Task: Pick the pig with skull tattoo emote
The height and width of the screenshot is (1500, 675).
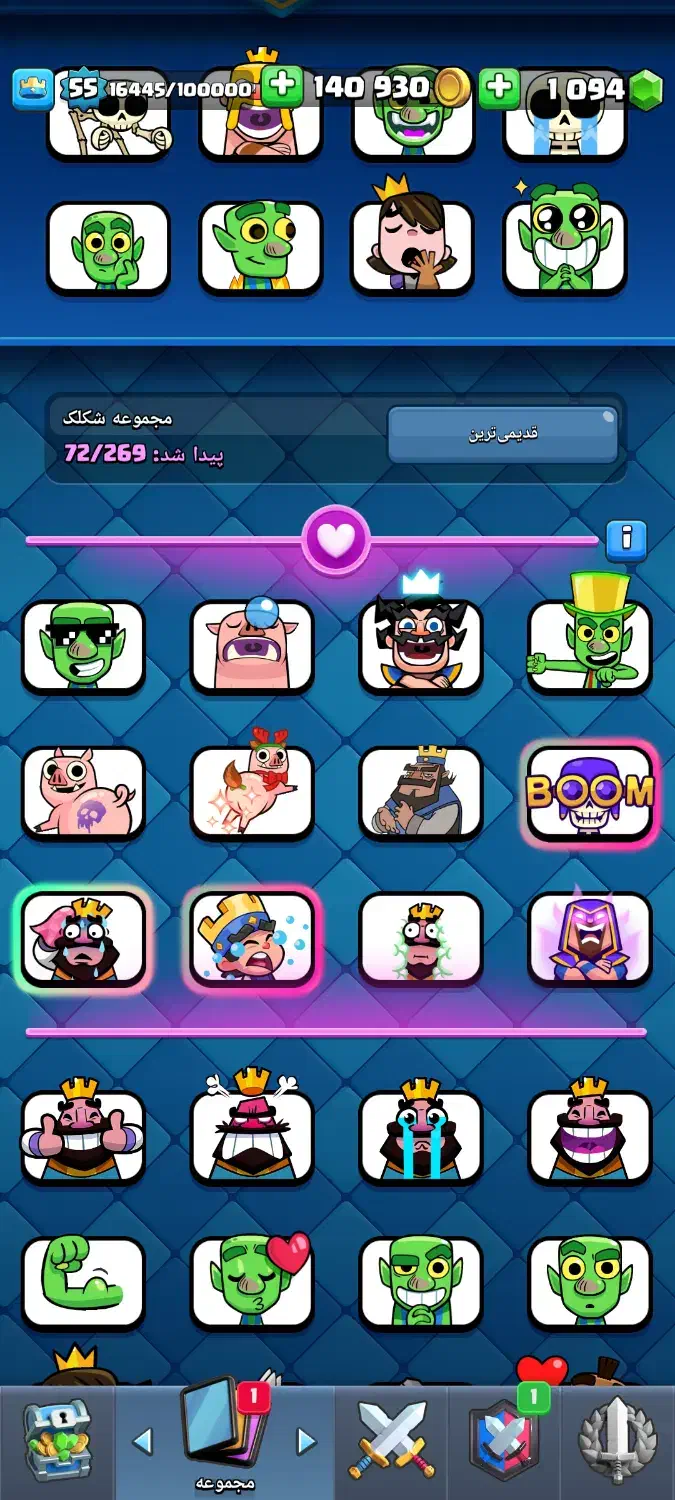Action: (x=83, y=792)
